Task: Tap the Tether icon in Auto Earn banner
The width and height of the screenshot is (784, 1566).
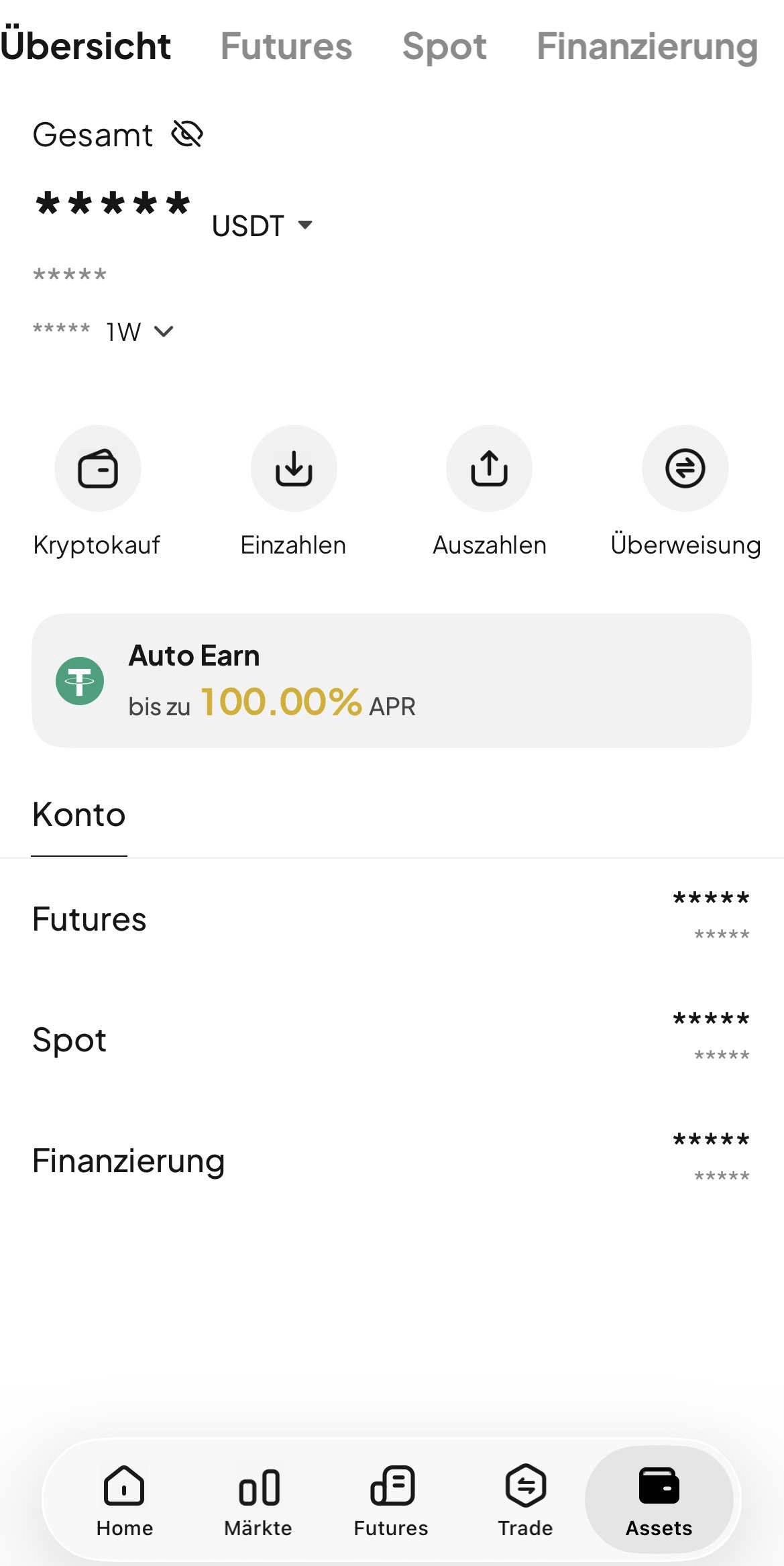Action: tap(78, 680)
